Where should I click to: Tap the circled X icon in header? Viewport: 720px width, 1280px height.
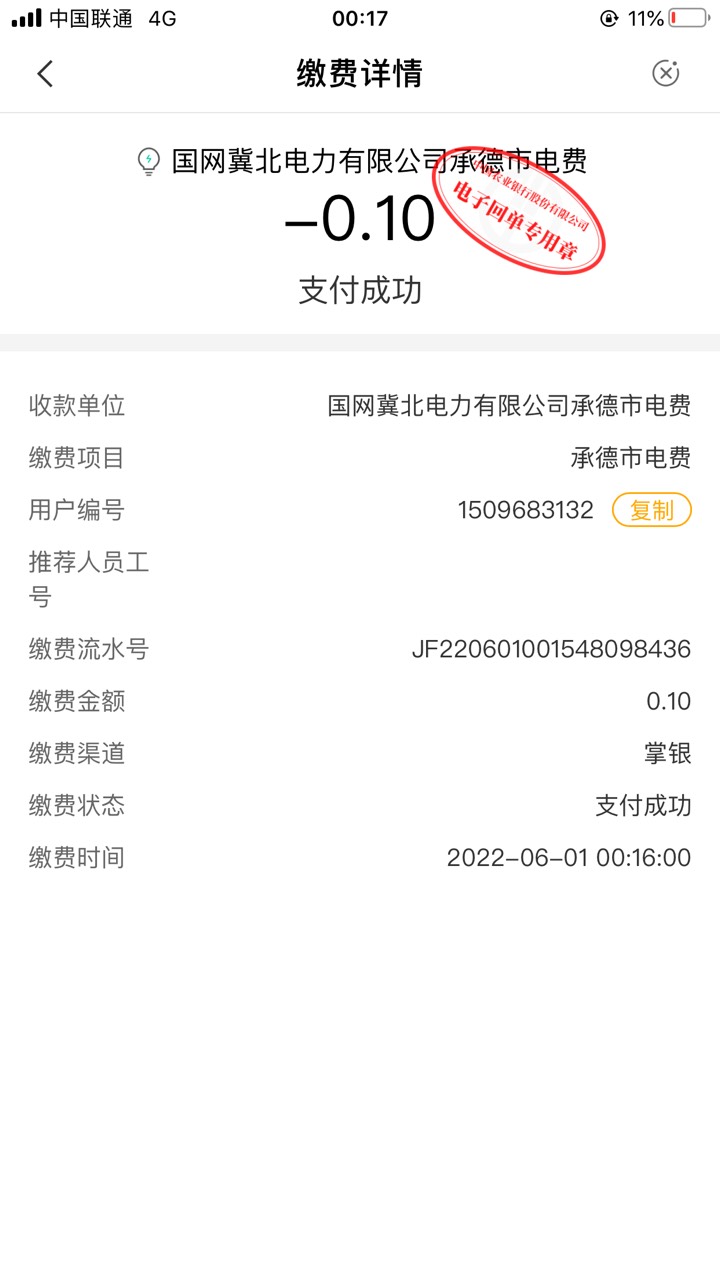(x=665, y=73)
